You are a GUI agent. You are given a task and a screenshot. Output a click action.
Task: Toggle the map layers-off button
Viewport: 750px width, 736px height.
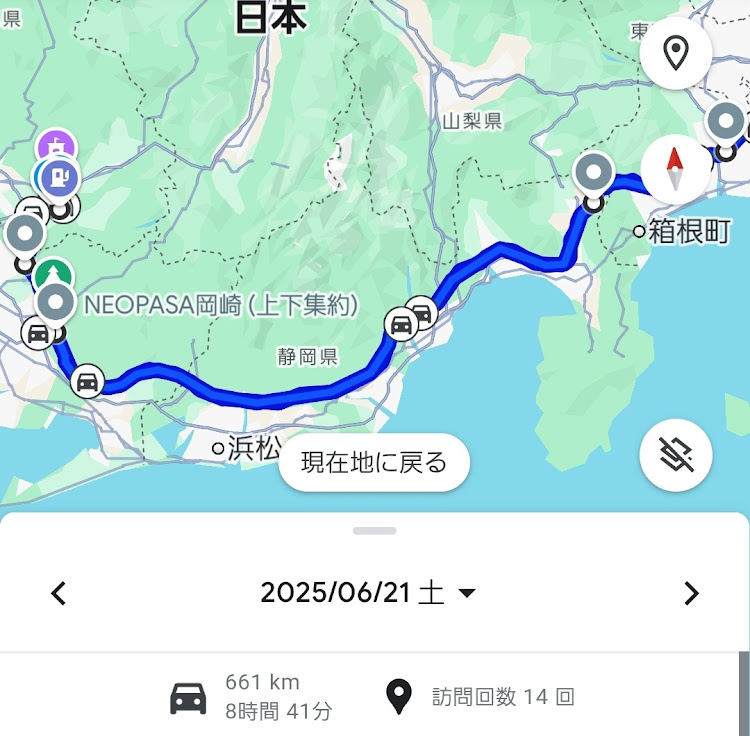(x=676, y=455)
